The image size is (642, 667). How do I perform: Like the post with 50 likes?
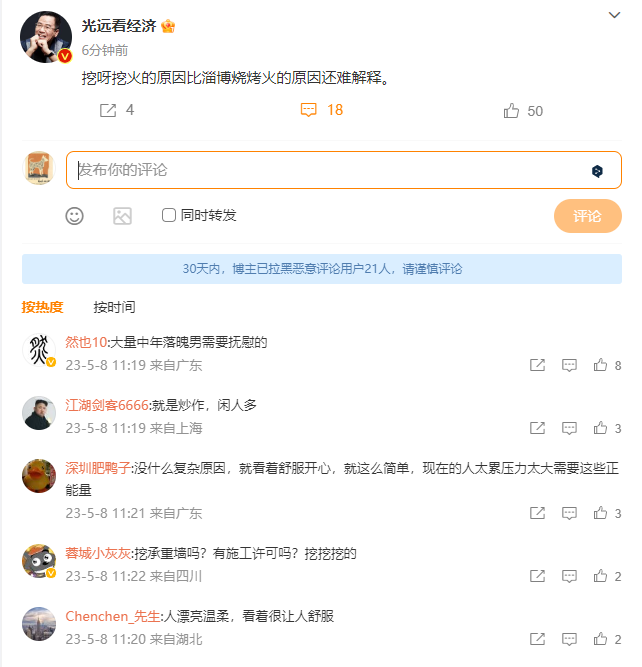(512, 111)
